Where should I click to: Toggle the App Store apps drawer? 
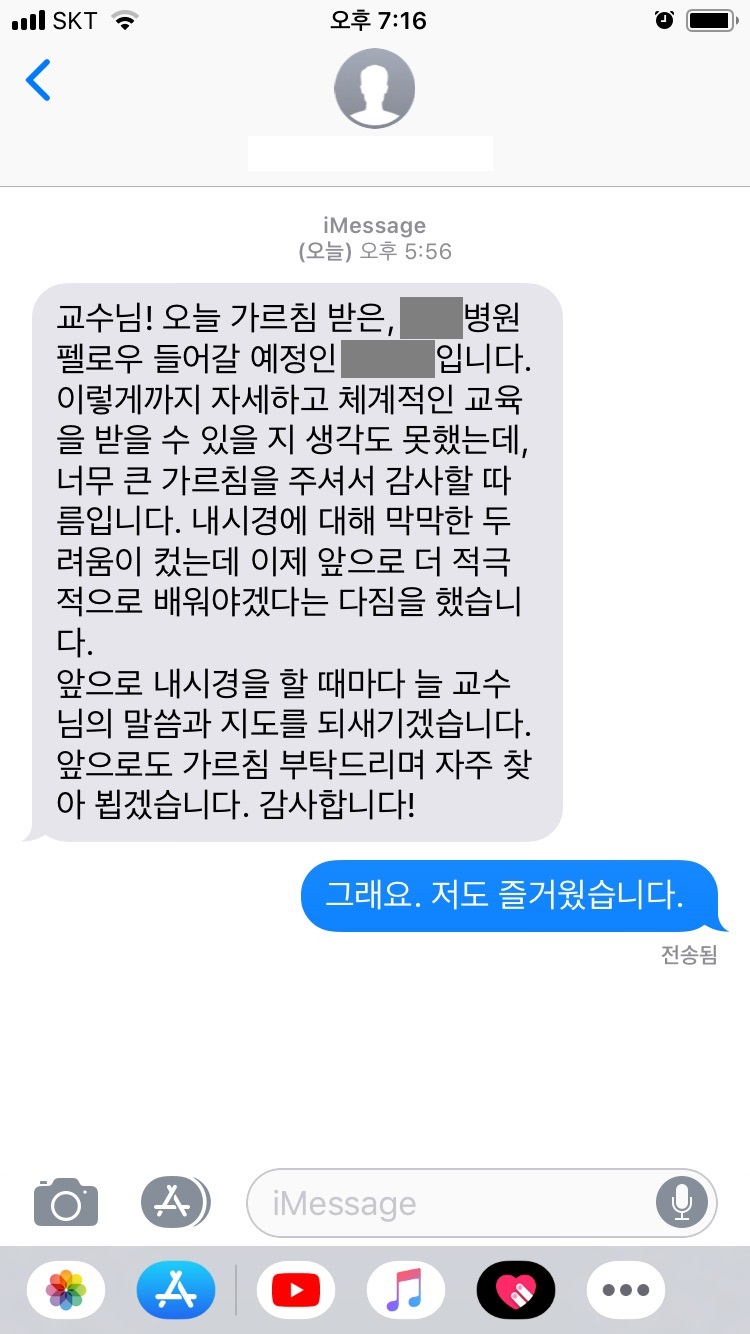175,1202
